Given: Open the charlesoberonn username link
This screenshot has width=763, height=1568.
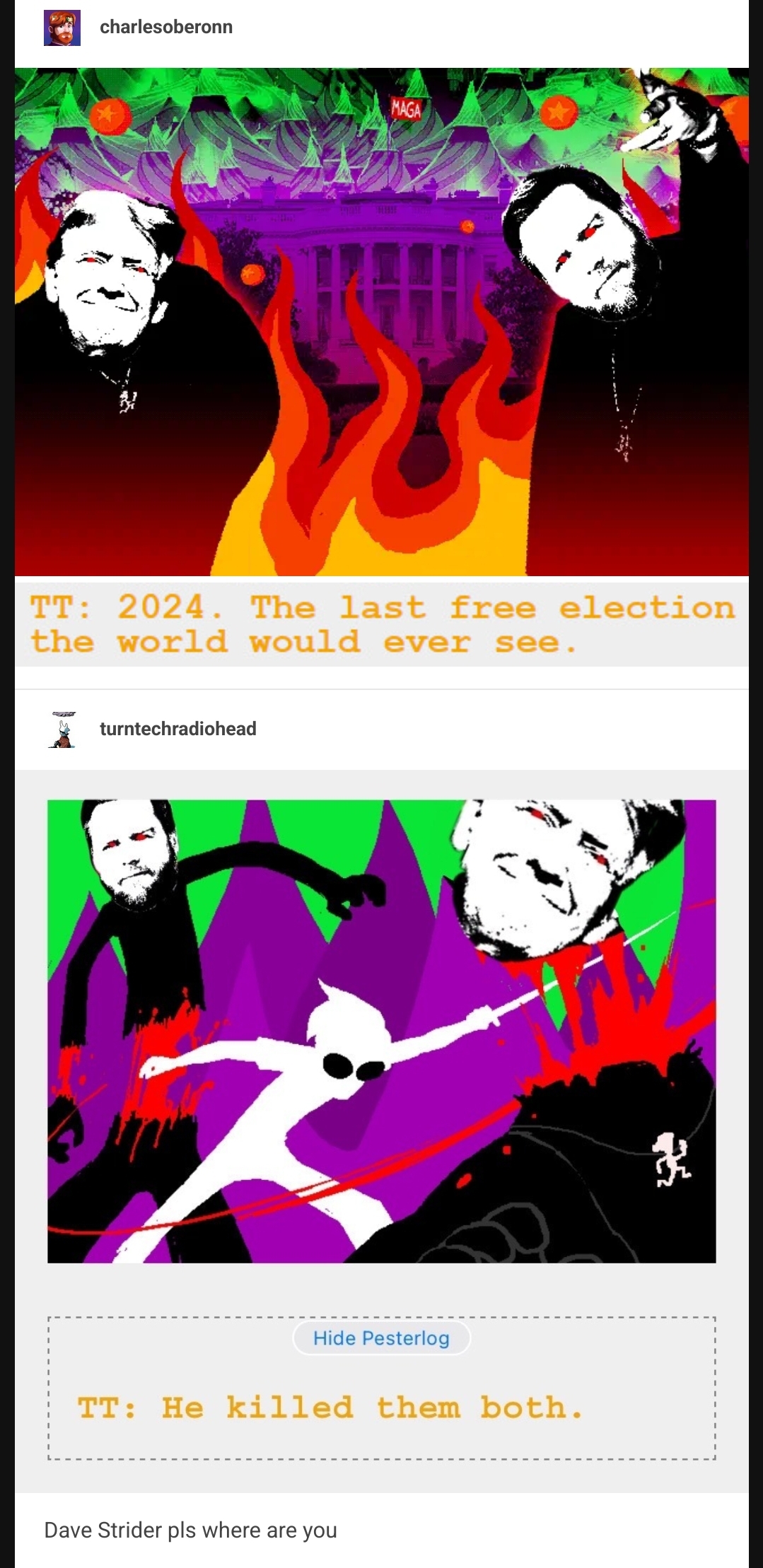Looking at the screenshot, I should [166, 27].
